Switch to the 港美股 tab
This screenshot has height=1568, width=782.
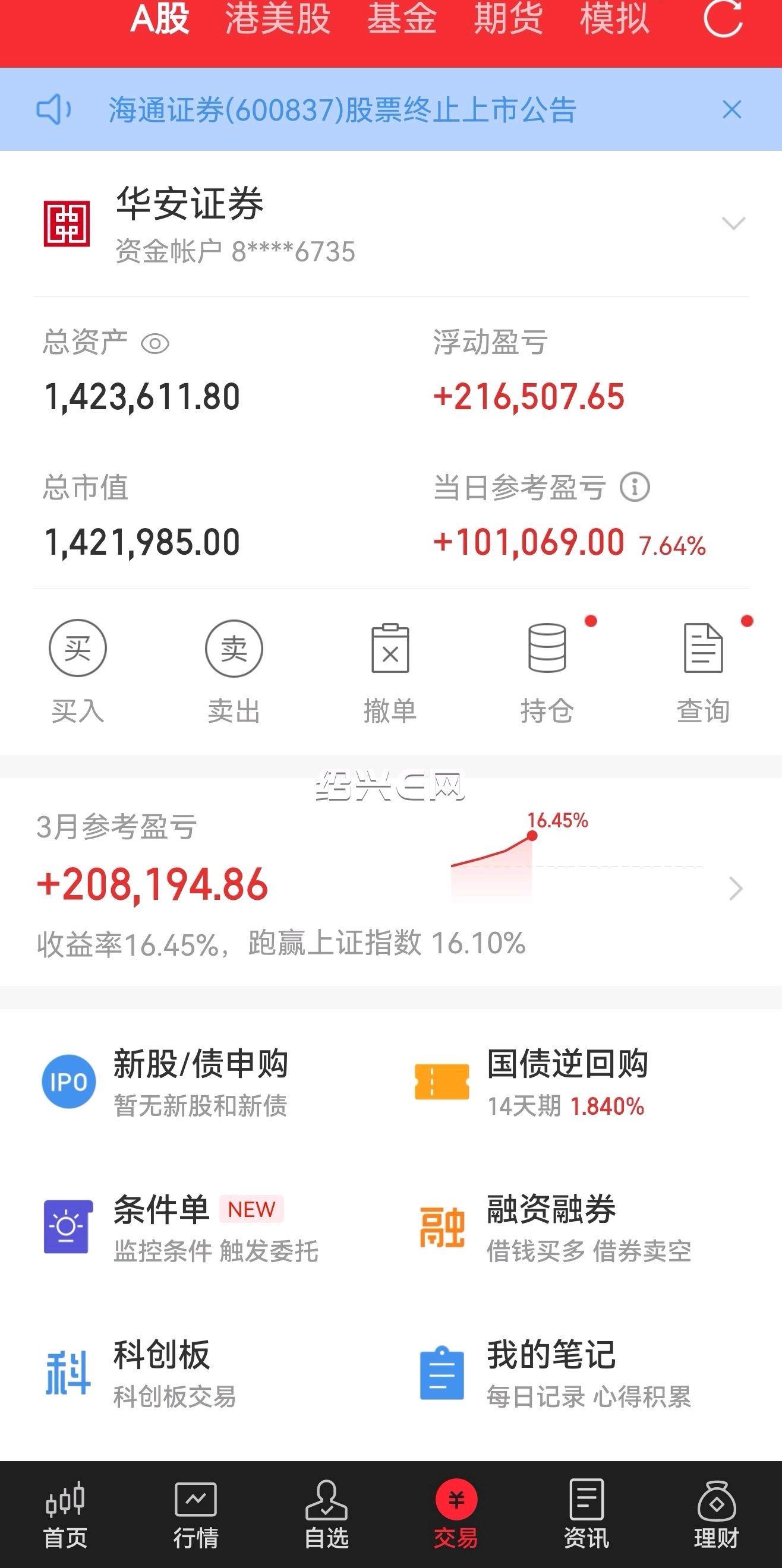[x=278, y=18]
